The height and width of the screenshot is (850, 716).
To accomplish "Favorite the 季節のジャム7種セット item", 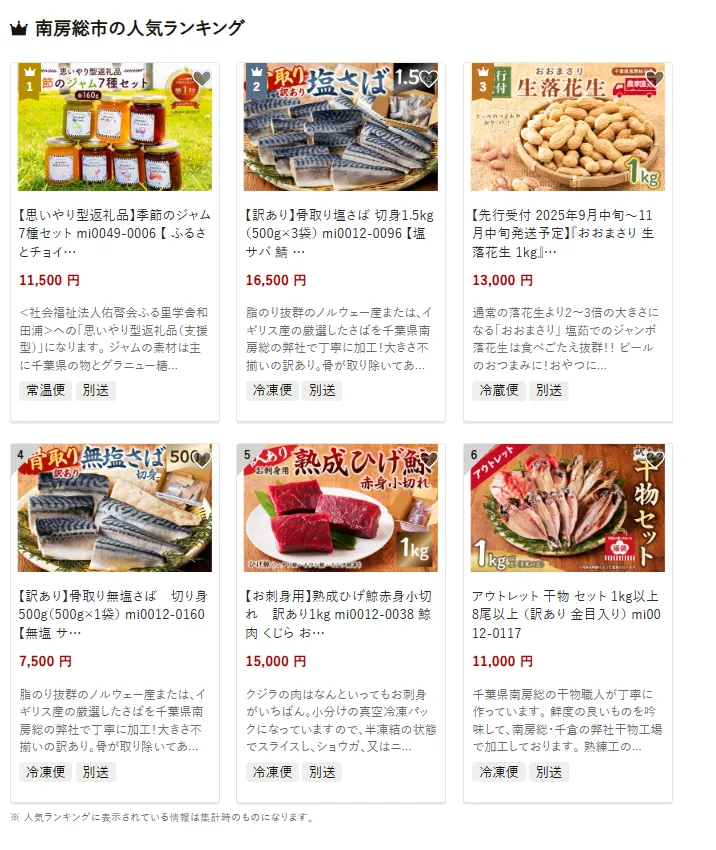I will click(x=202, y=79).
